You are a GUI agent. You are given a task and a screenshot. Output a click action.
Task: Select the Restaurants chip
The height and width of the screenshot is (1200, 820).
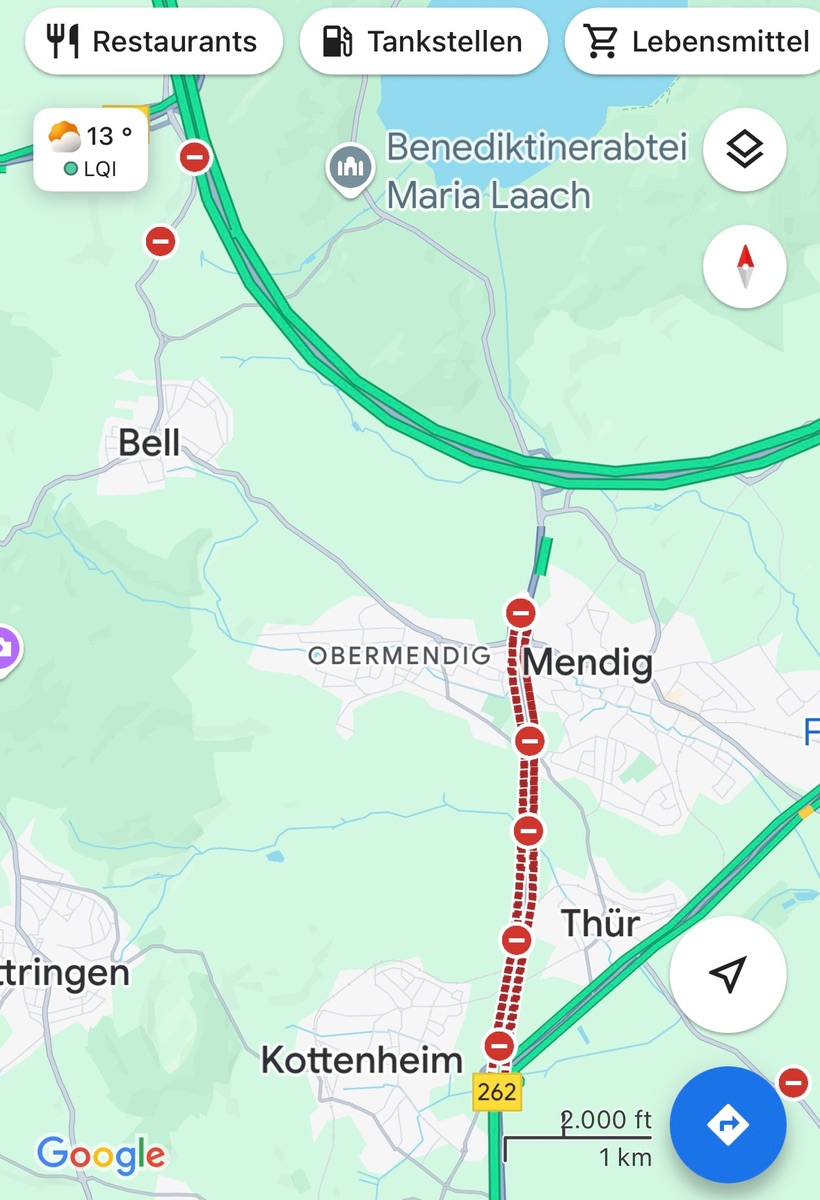[x=153, y=42]
